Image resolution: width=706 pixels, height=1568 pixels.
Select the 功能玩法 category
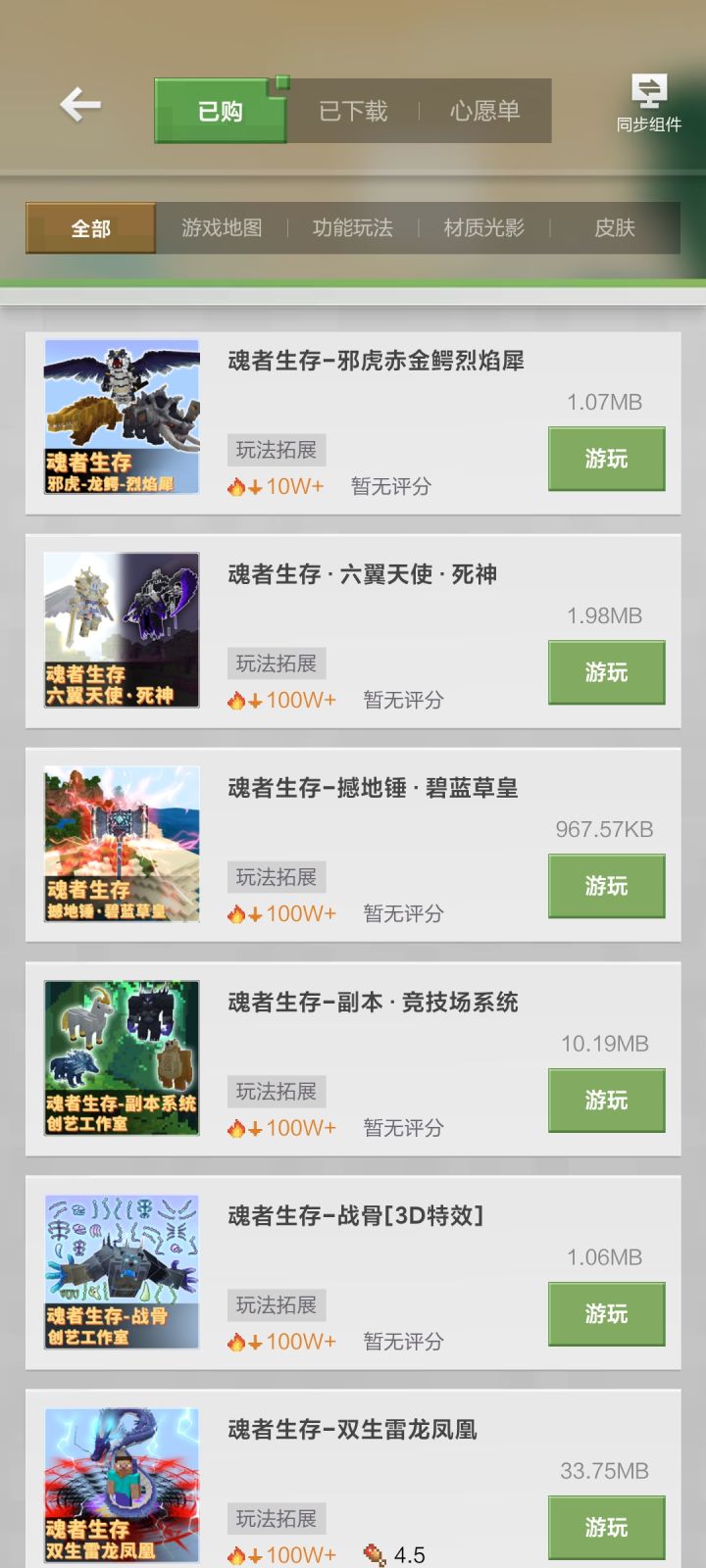pyautogui.click(x=353, y=227)
